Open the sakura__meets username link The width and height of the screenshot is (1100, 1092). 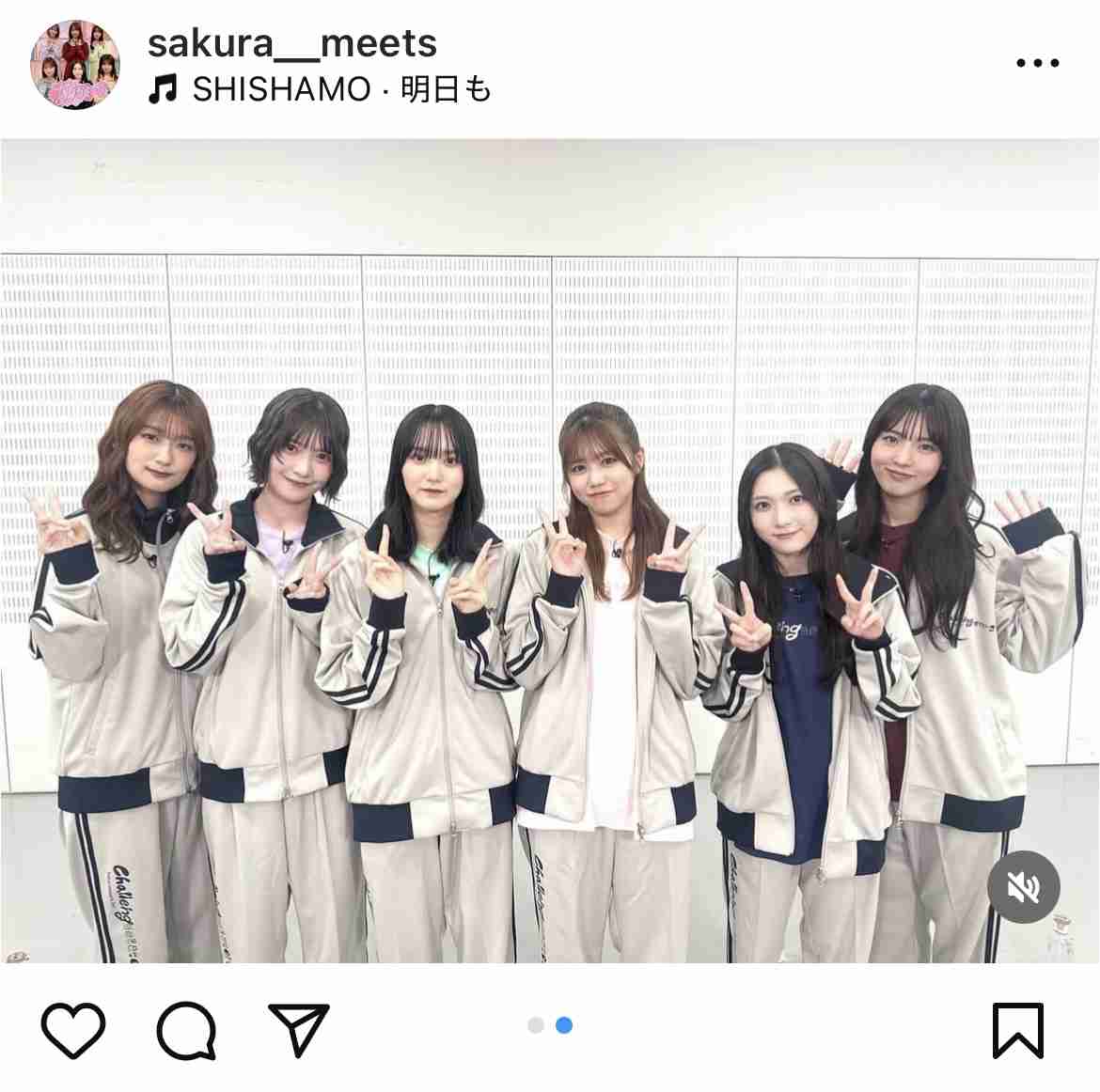click(x=292, y=42)
